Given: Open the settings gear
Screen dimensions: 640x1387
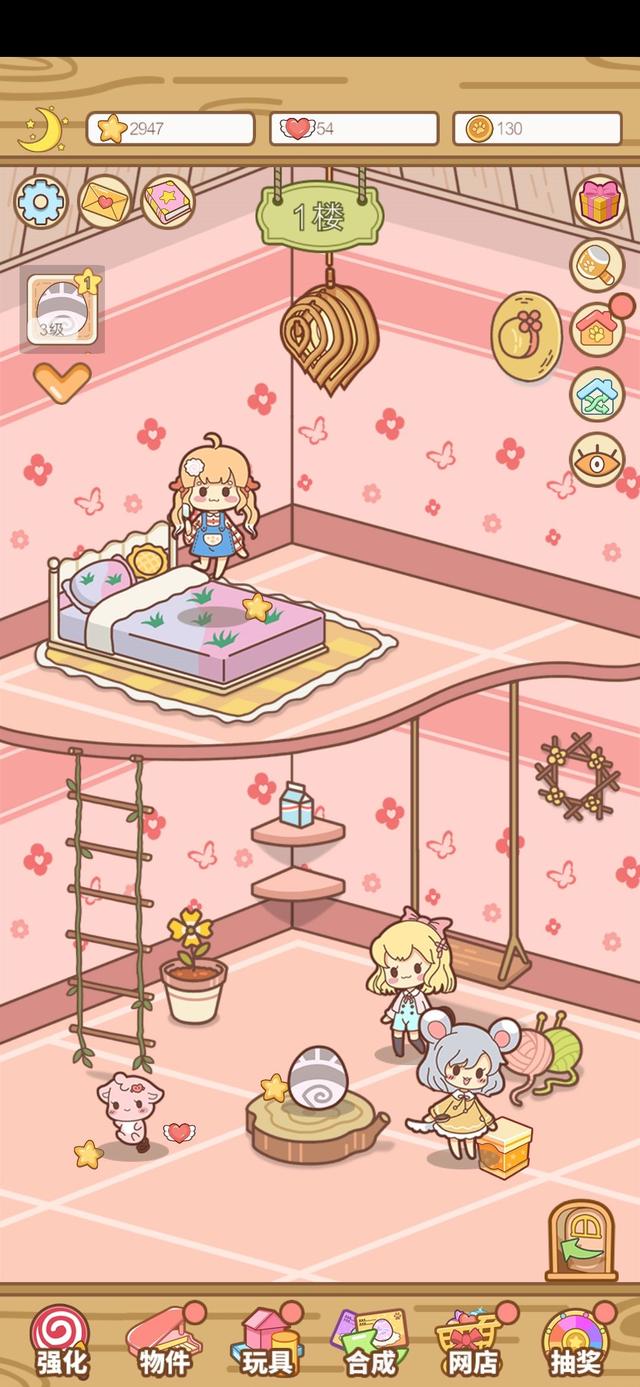Looking at the screenshot, I should coord(41,203).
